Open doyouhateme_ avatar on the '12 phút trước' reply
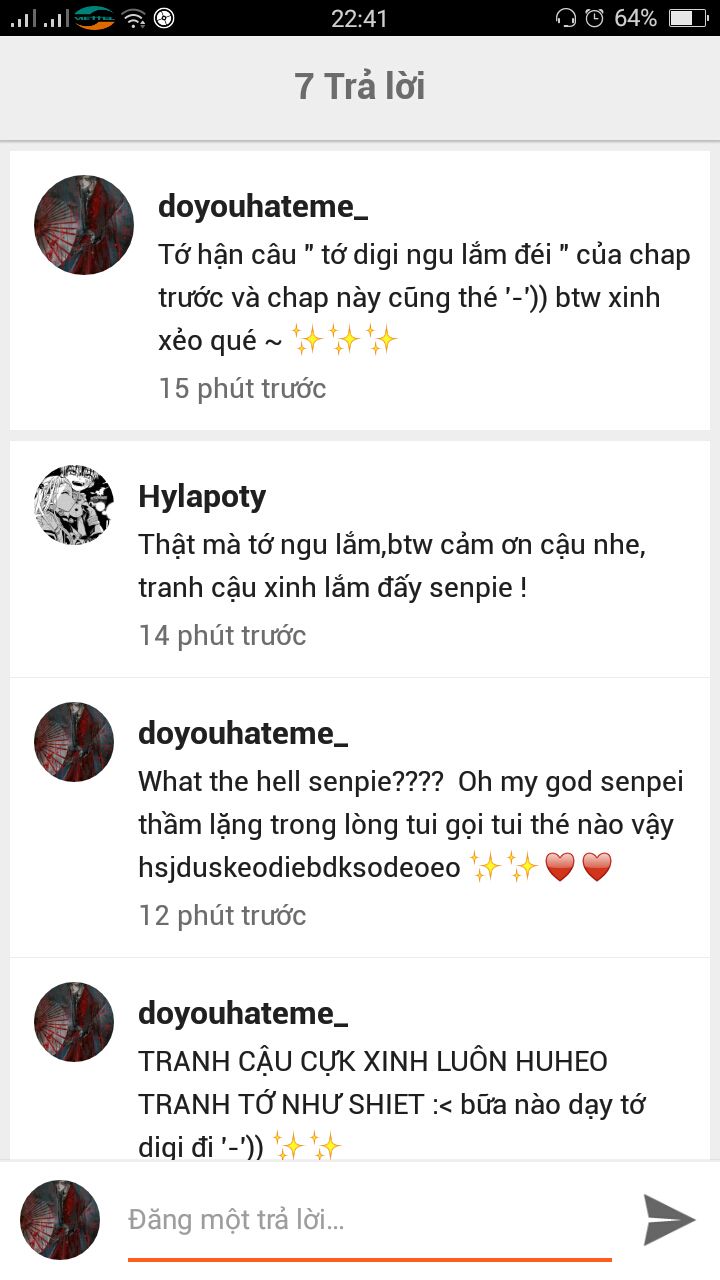This screenshot has width=720, height=1280. pyautogui.click(x=74, y=742)
